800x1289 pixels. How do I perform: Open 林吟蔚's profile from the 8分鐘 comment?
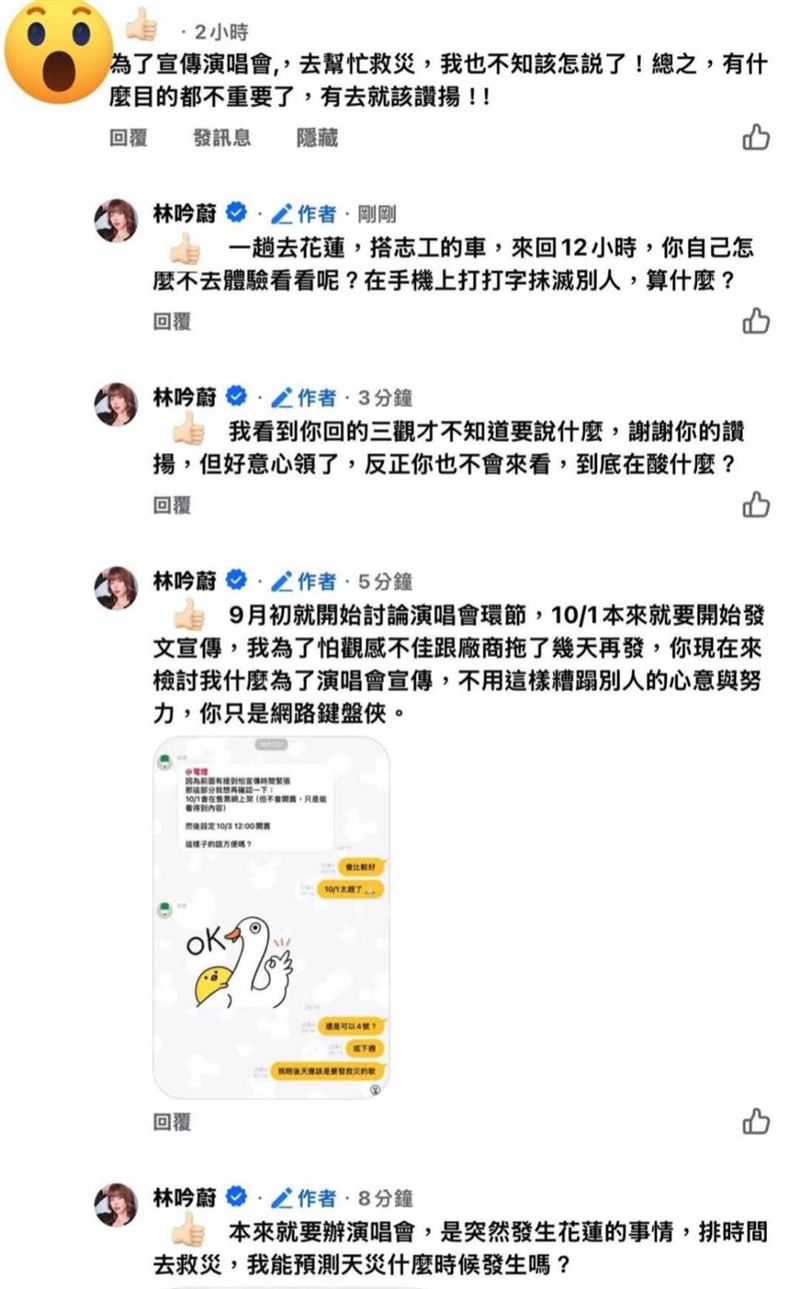point(185,1196)
